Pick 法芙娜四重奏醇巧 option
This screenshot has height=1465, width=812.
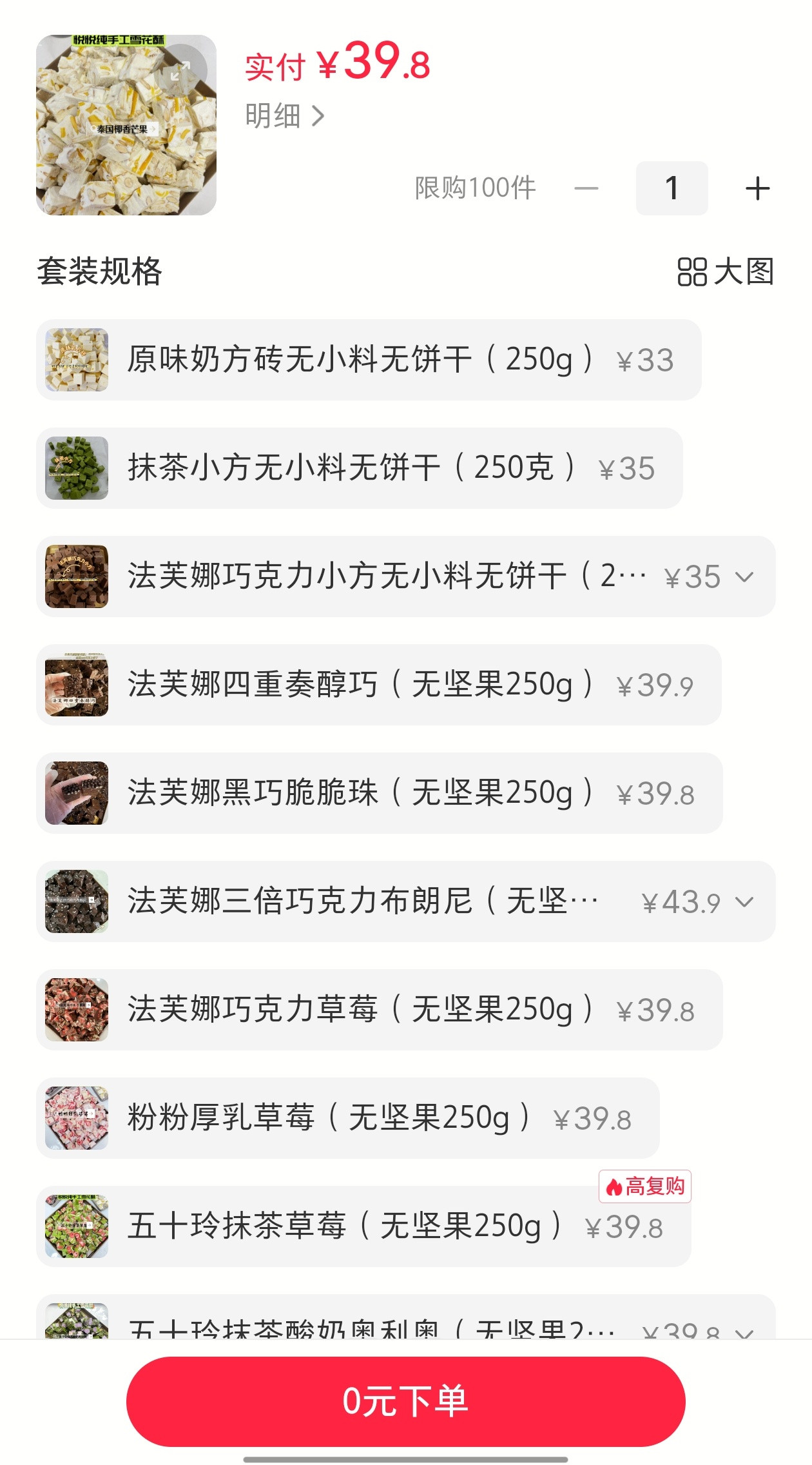(378, 685)
